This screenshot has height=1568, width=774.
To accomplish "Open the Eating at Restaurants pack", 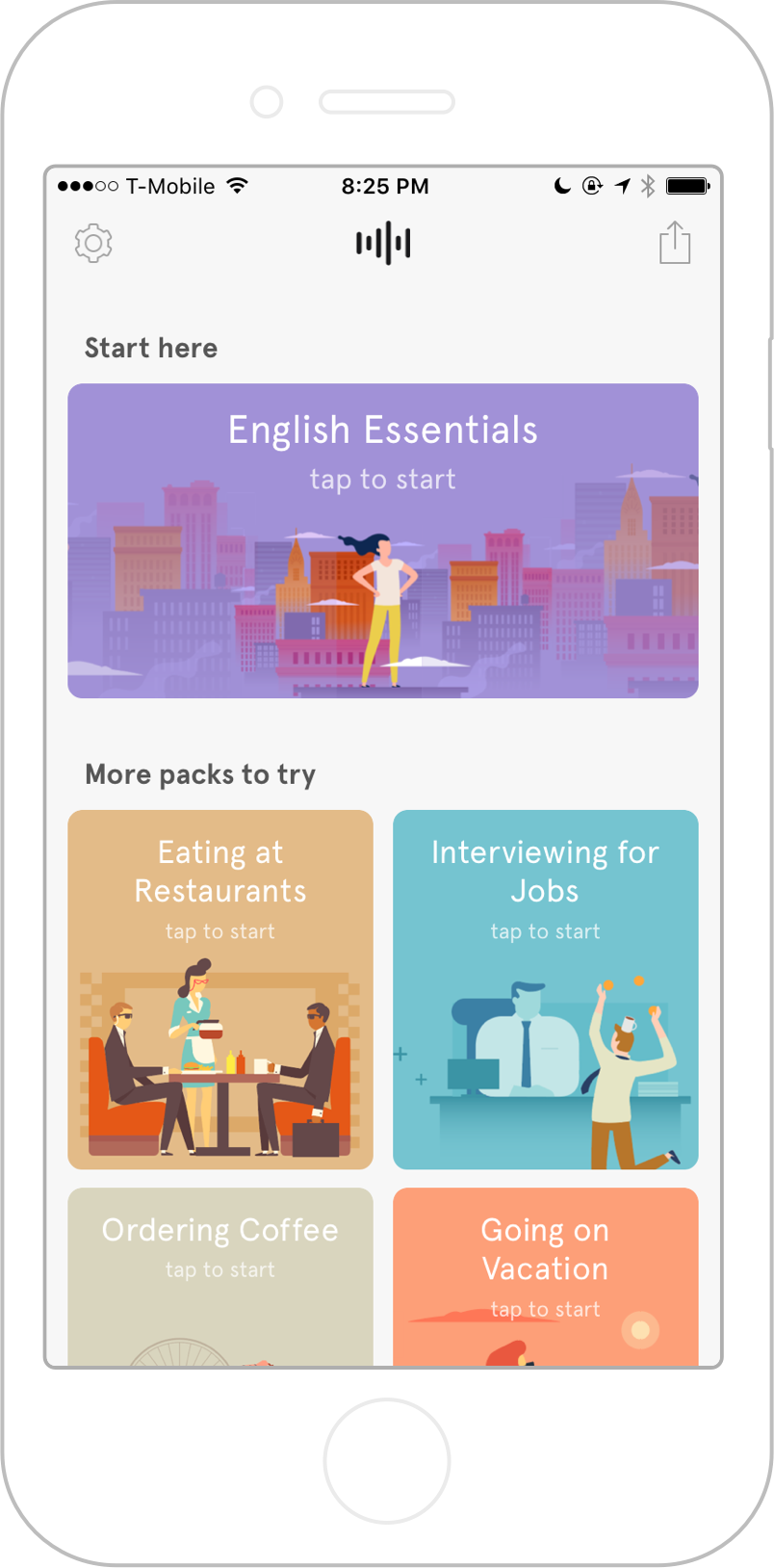I will click(x=220, y=989).
